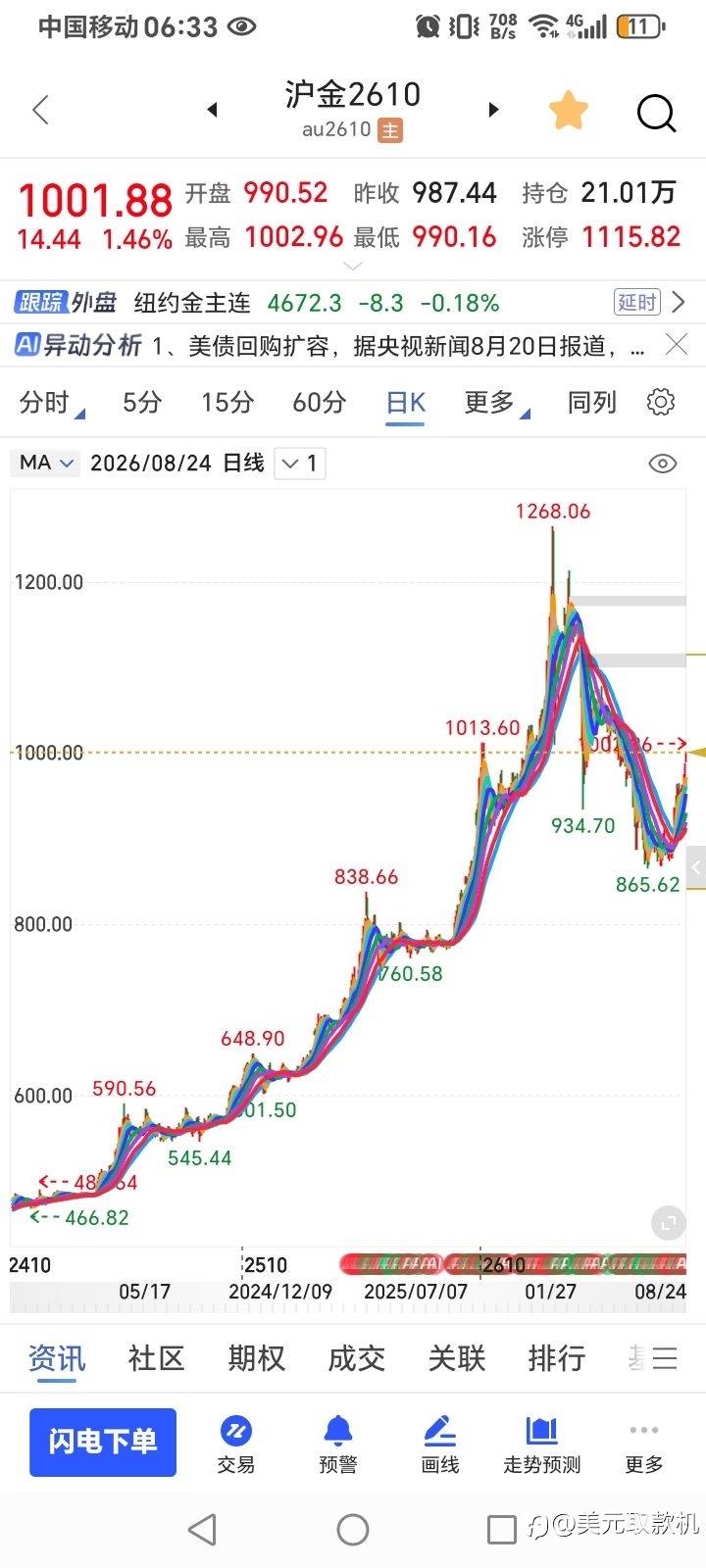Toggle the favorite star for 沪金2610
This screenshot has height=1568, width=706.
pos(568,110)
